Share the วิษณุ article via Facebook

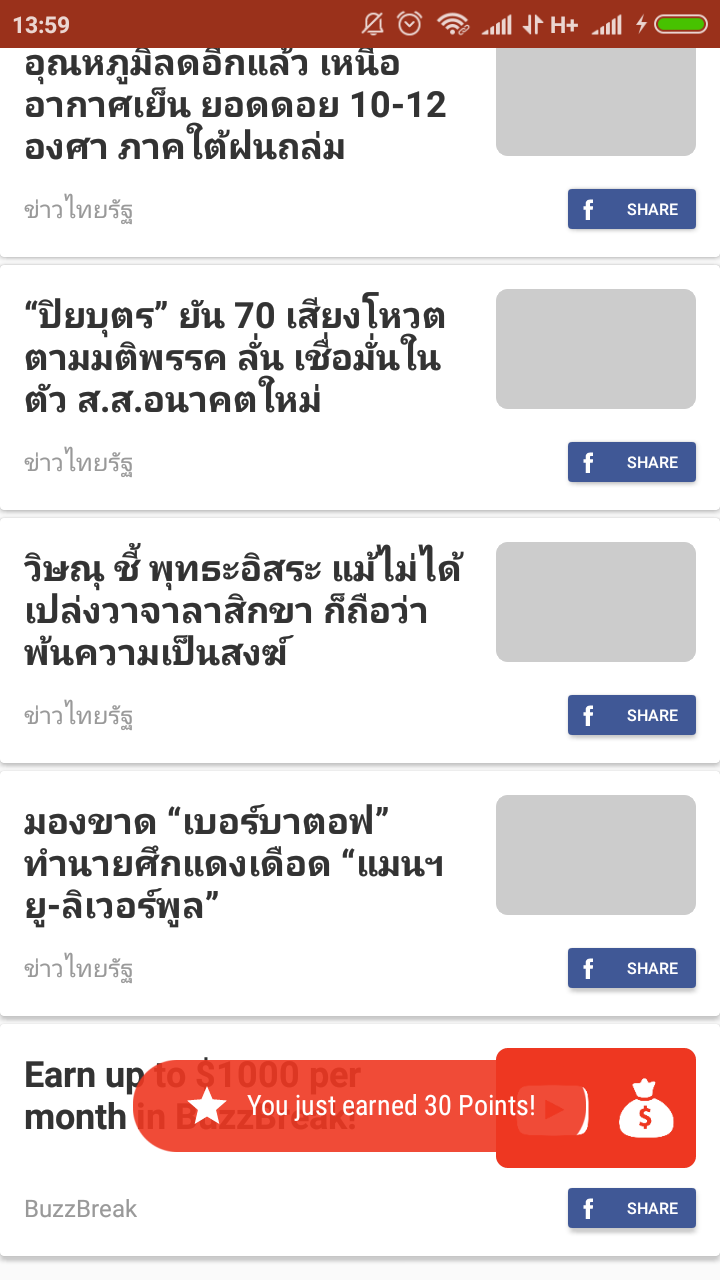click(631, 715)
